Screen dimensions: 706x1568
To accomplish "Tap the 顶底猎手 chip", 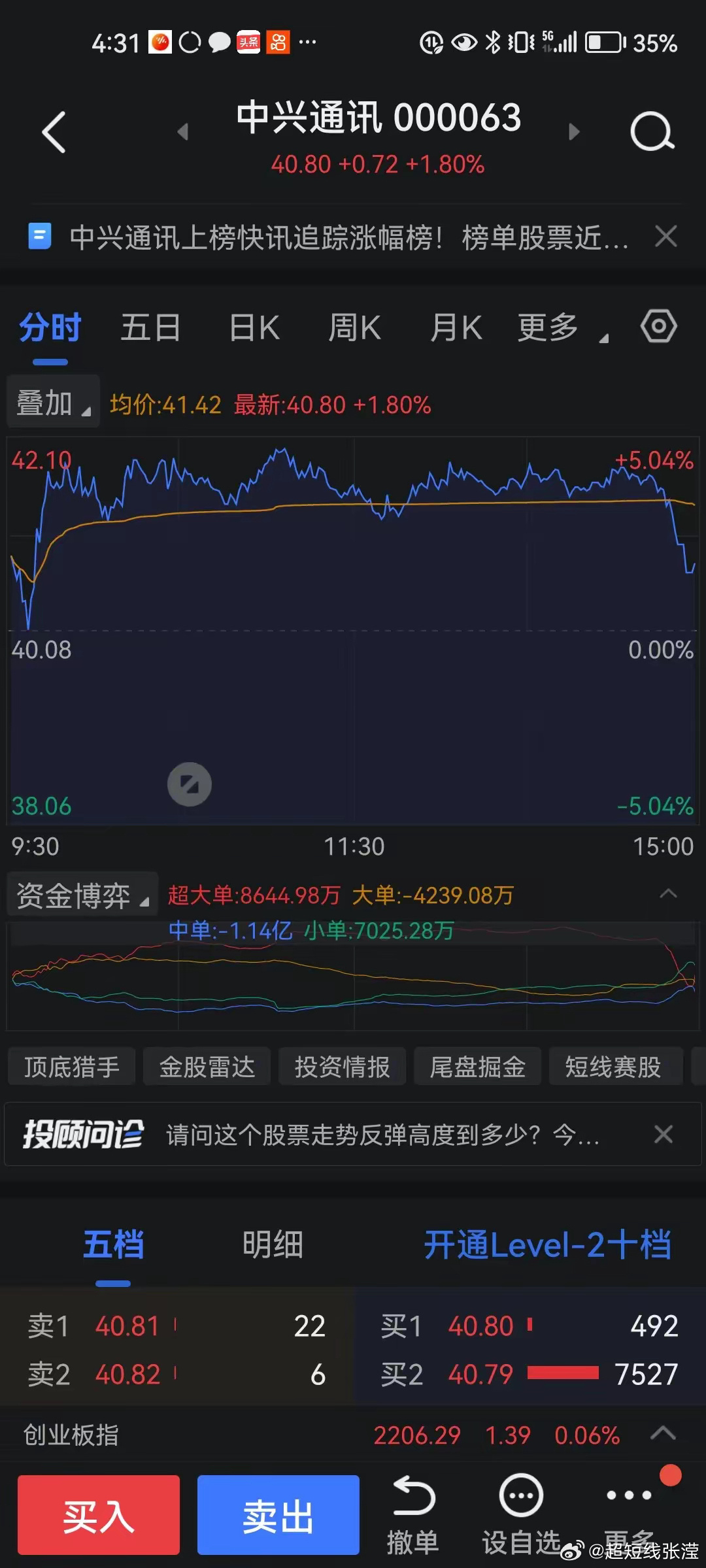I will point(72,1067).
